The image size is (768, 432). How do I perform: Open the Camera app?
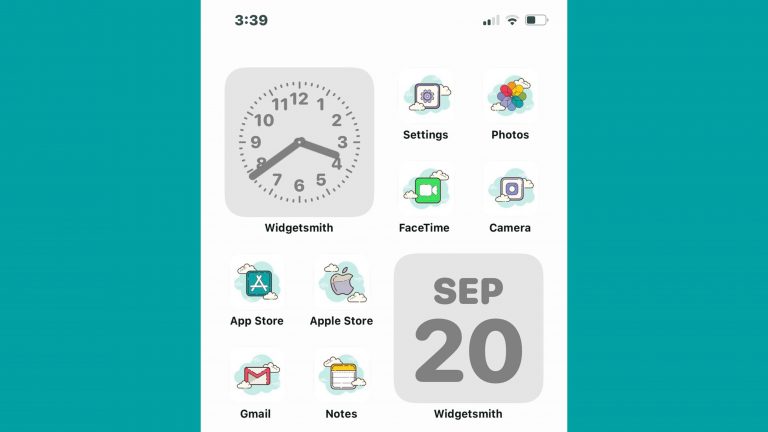point(510,189)
